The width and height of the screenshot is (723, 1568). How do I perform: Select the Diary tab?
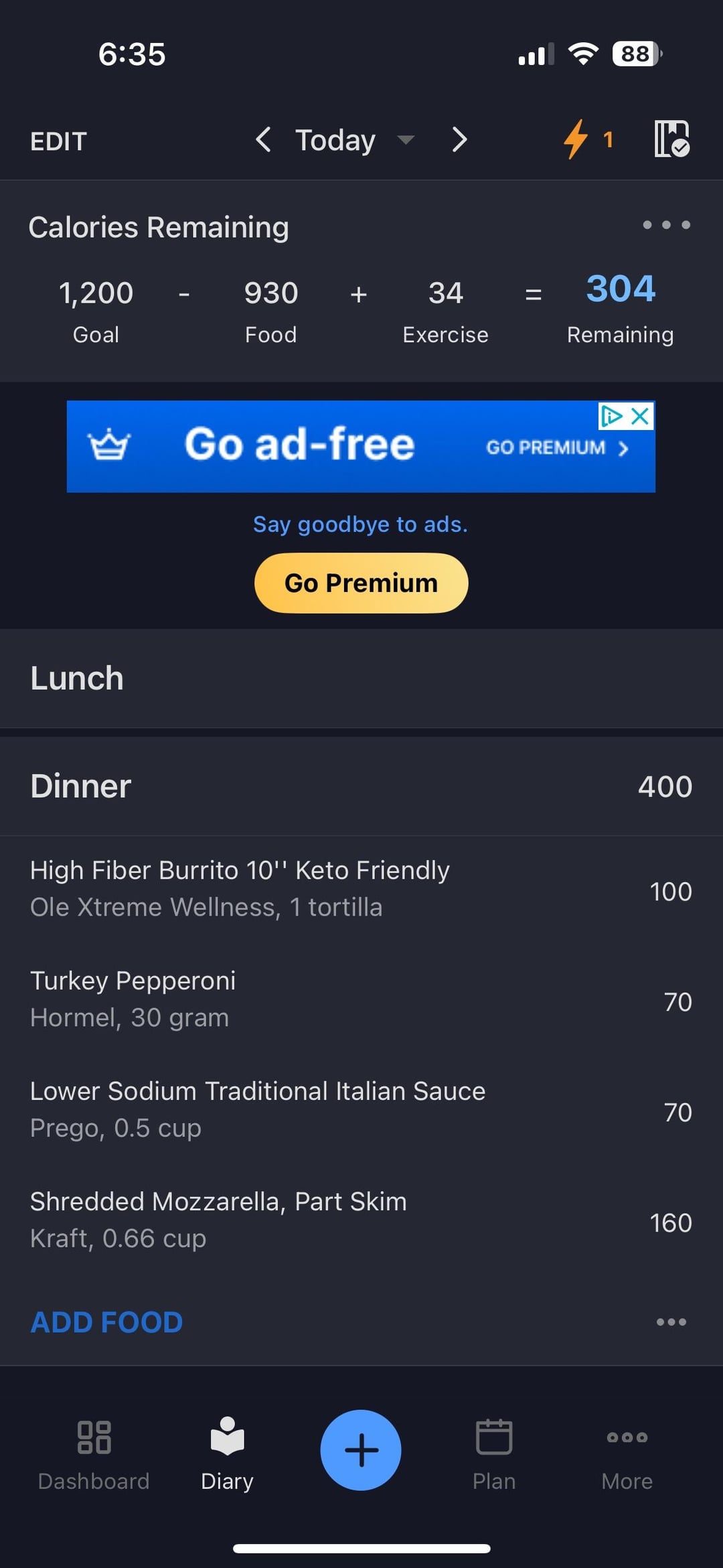click(x=227, y=1451)
